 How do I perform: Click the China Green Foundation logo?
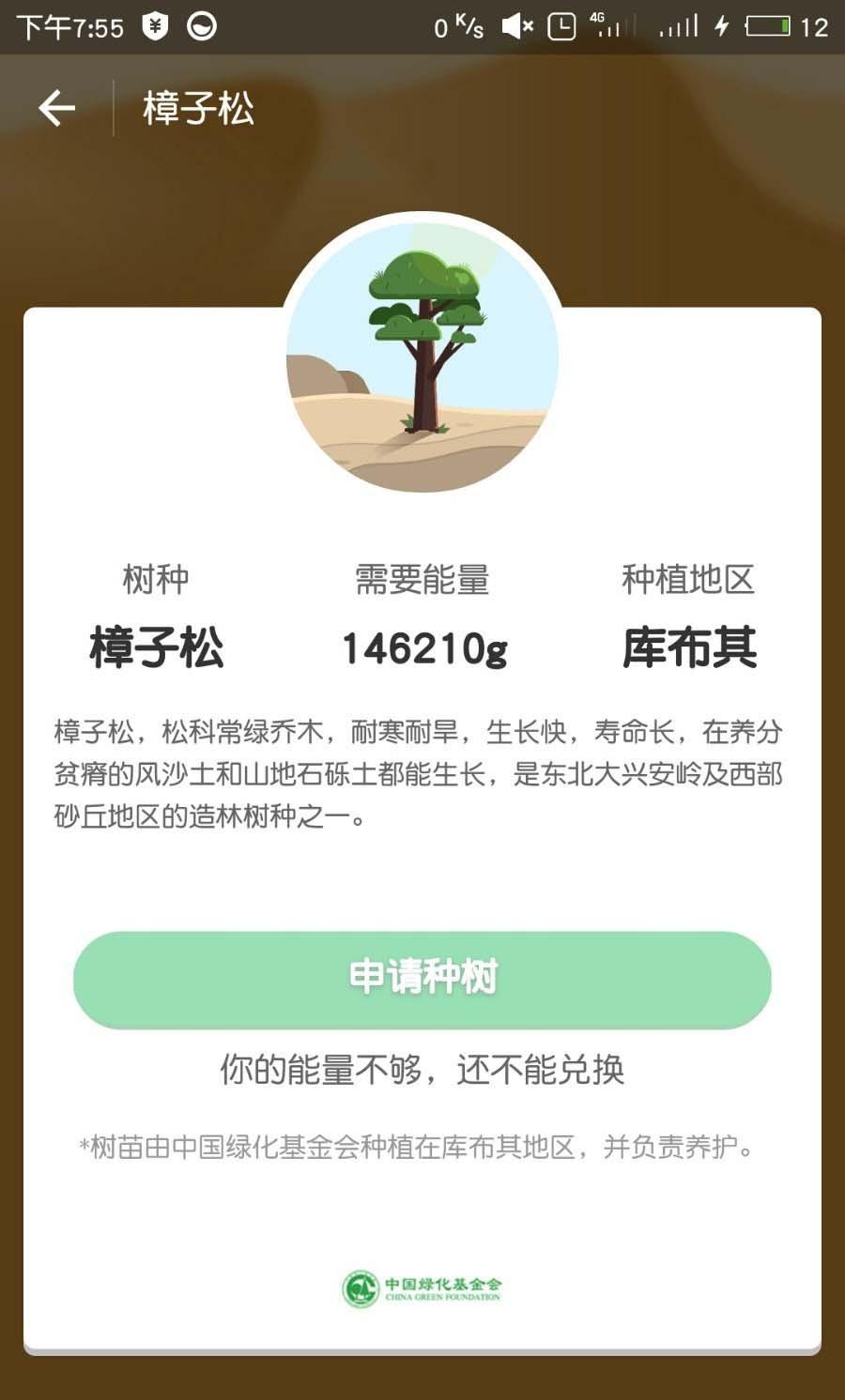422,1286
